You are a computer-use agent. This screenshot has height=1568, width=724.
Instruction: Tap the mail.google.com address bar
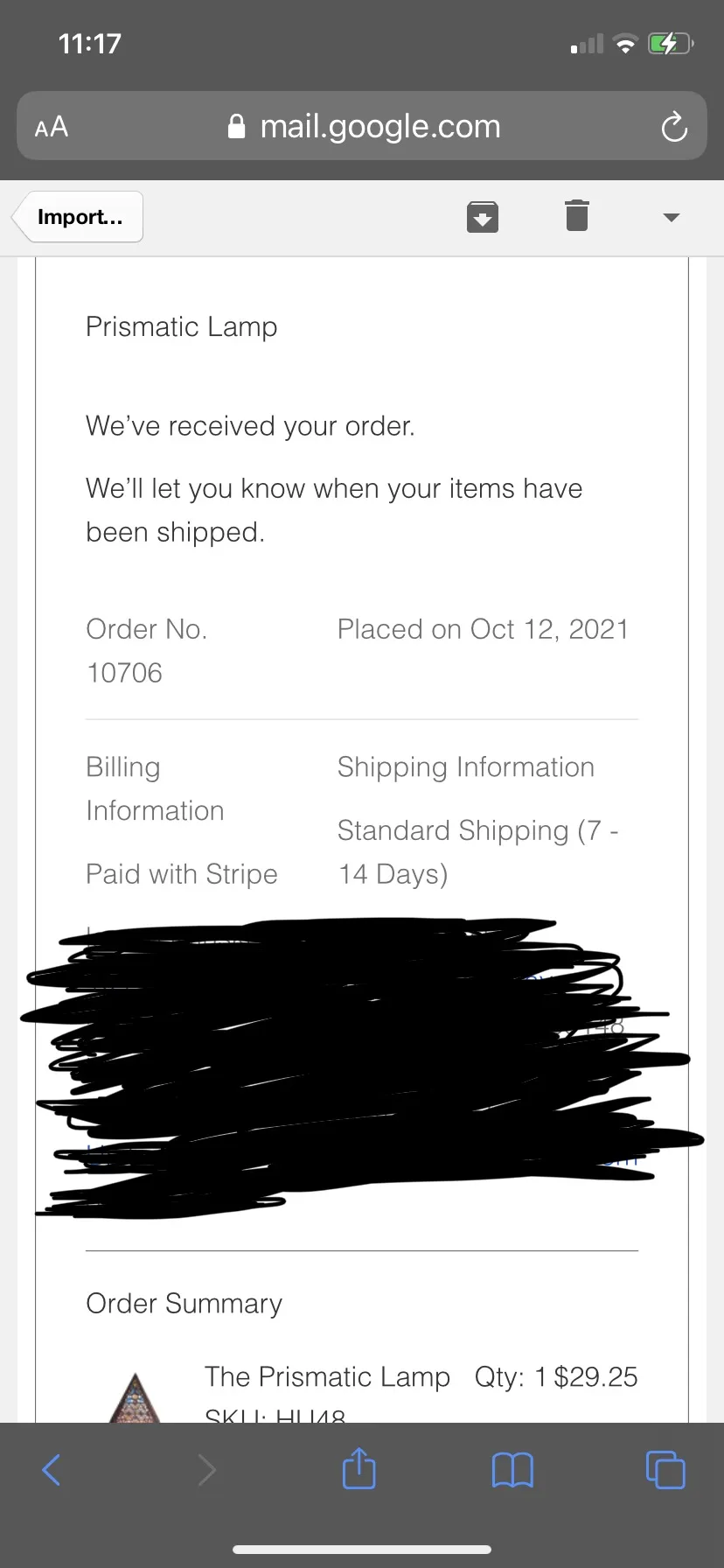(x=362, y=126)
